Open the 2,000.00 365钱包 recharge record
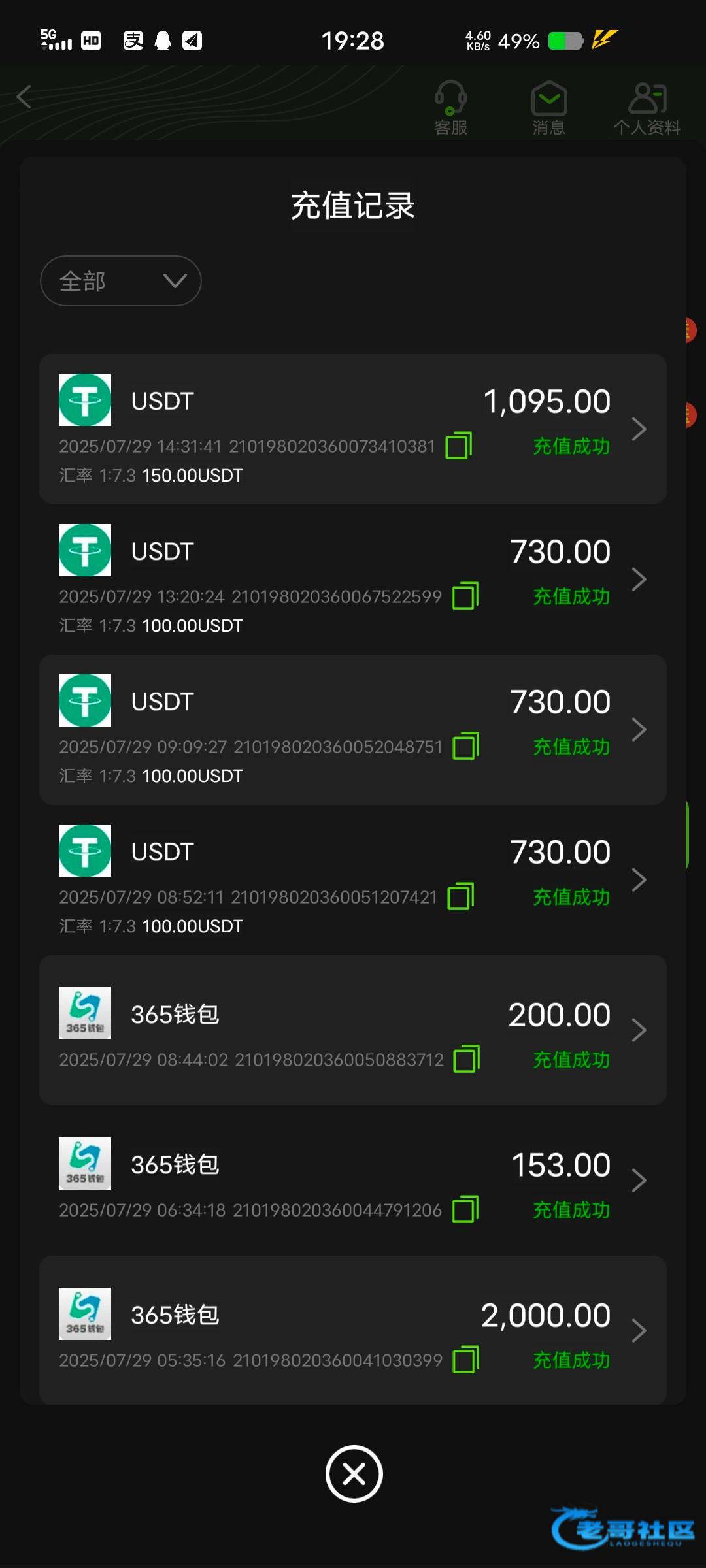 coord(353,1330)
